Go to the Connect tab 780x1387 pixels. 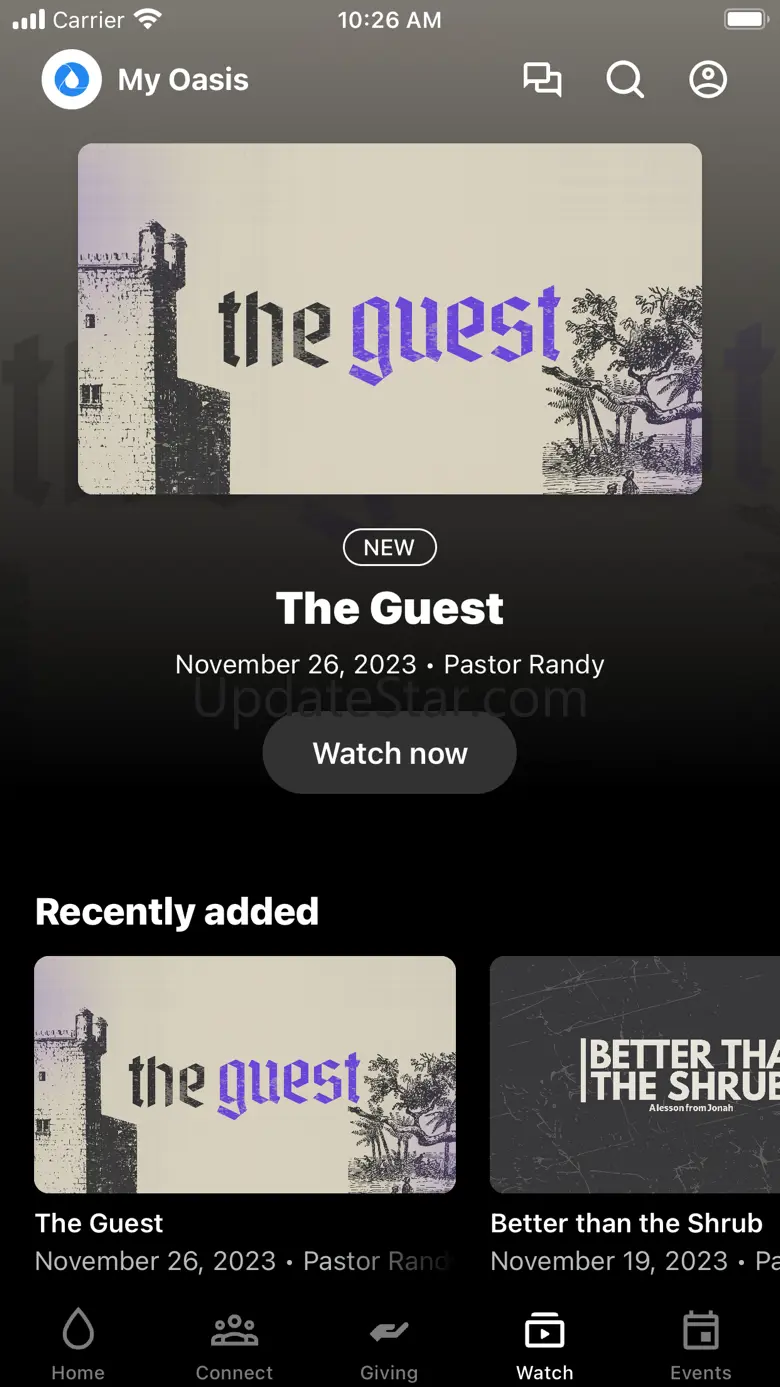[234, 1345]
